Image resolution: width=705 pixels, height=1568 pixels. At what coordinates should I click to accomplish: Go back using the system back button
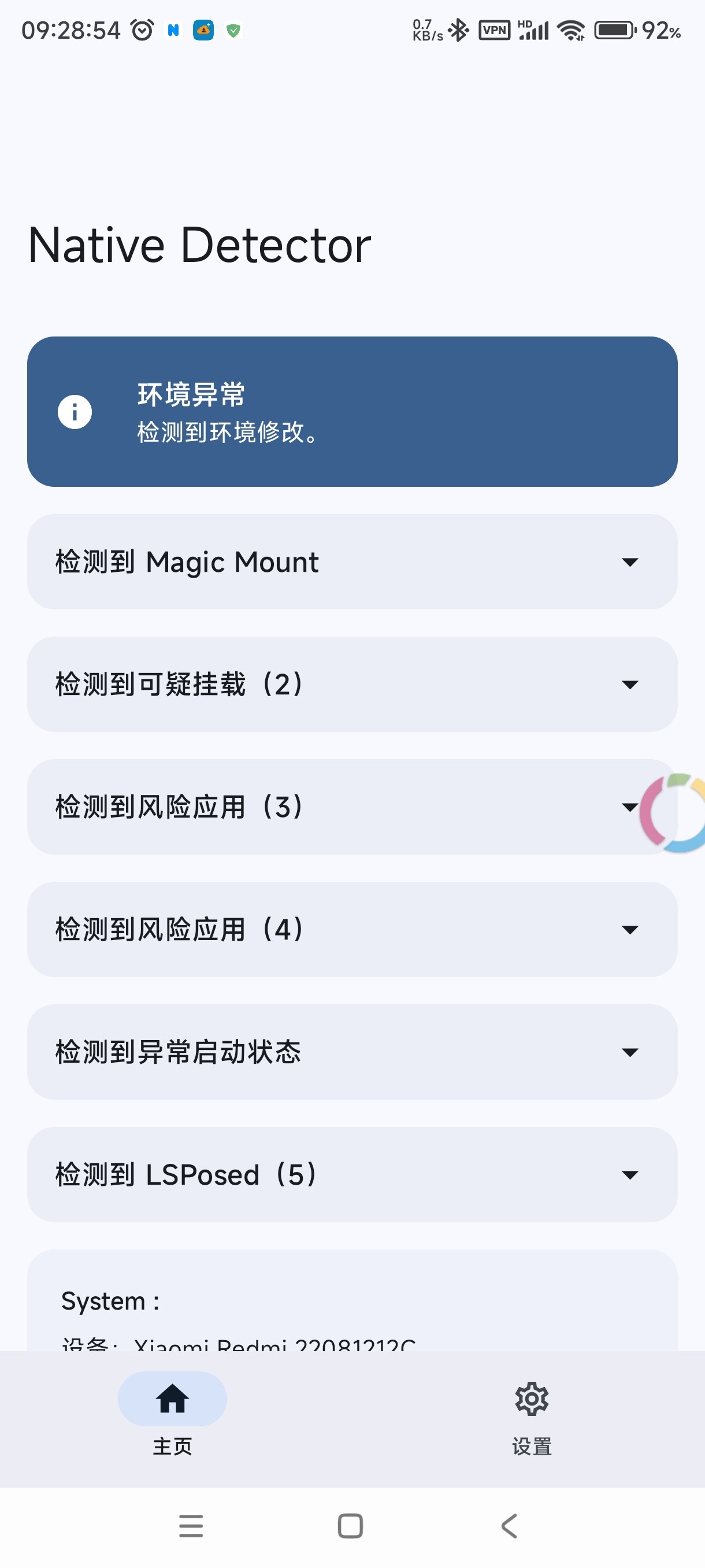click(x=509, y=1526)
